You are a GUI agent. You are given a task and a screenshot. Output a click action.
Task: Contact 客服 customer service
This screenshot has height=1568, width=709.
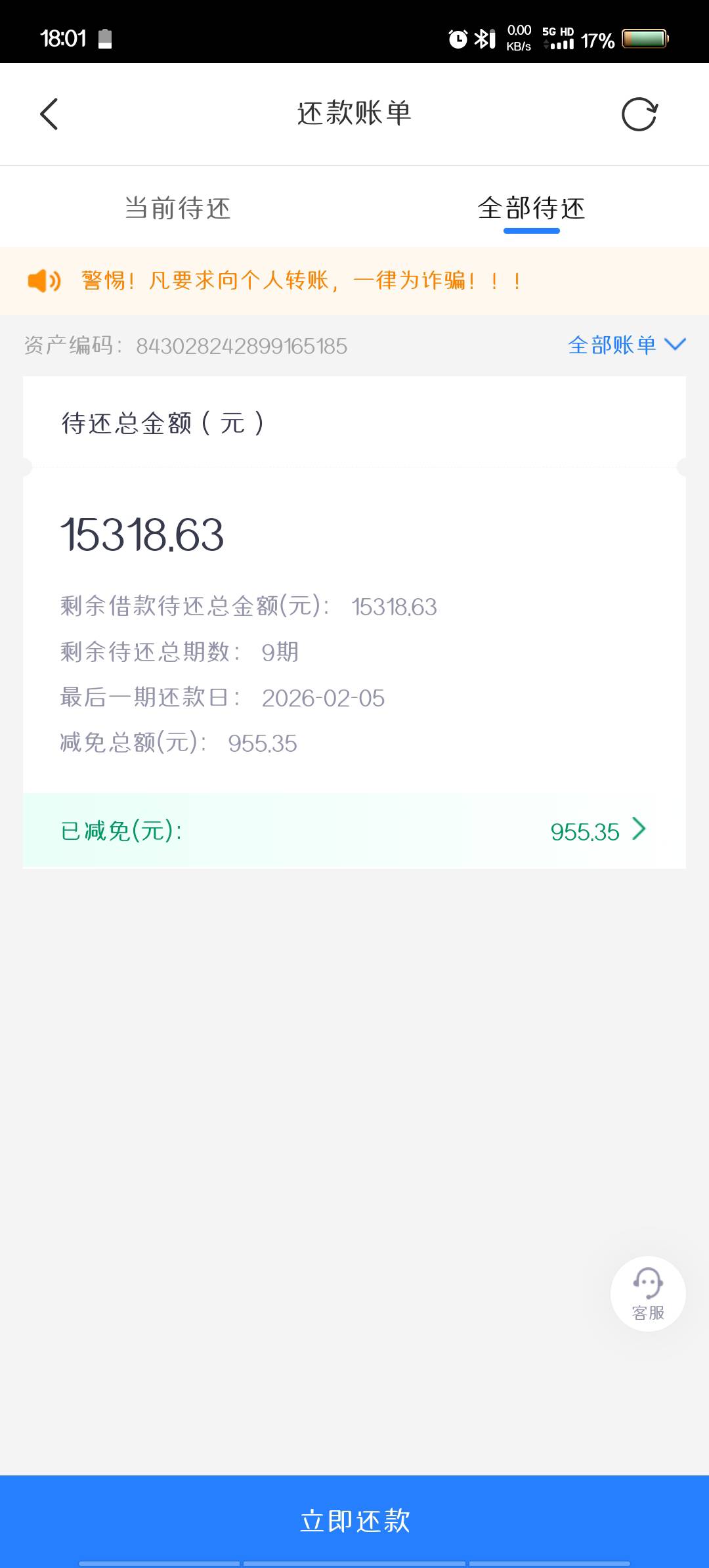pos(648,1294)
